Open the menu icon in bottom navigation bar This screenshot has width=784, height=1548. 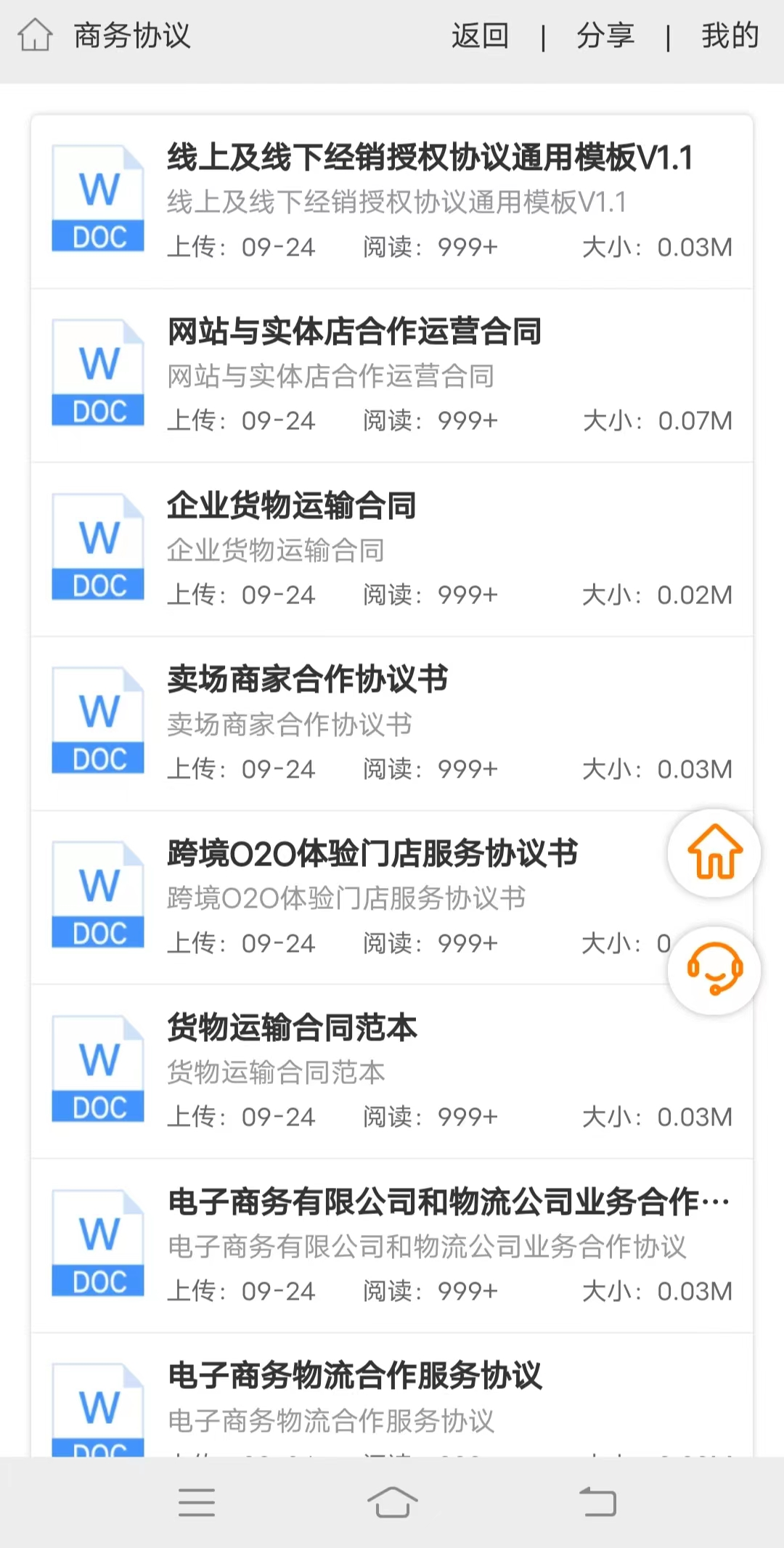(196, 1502)
